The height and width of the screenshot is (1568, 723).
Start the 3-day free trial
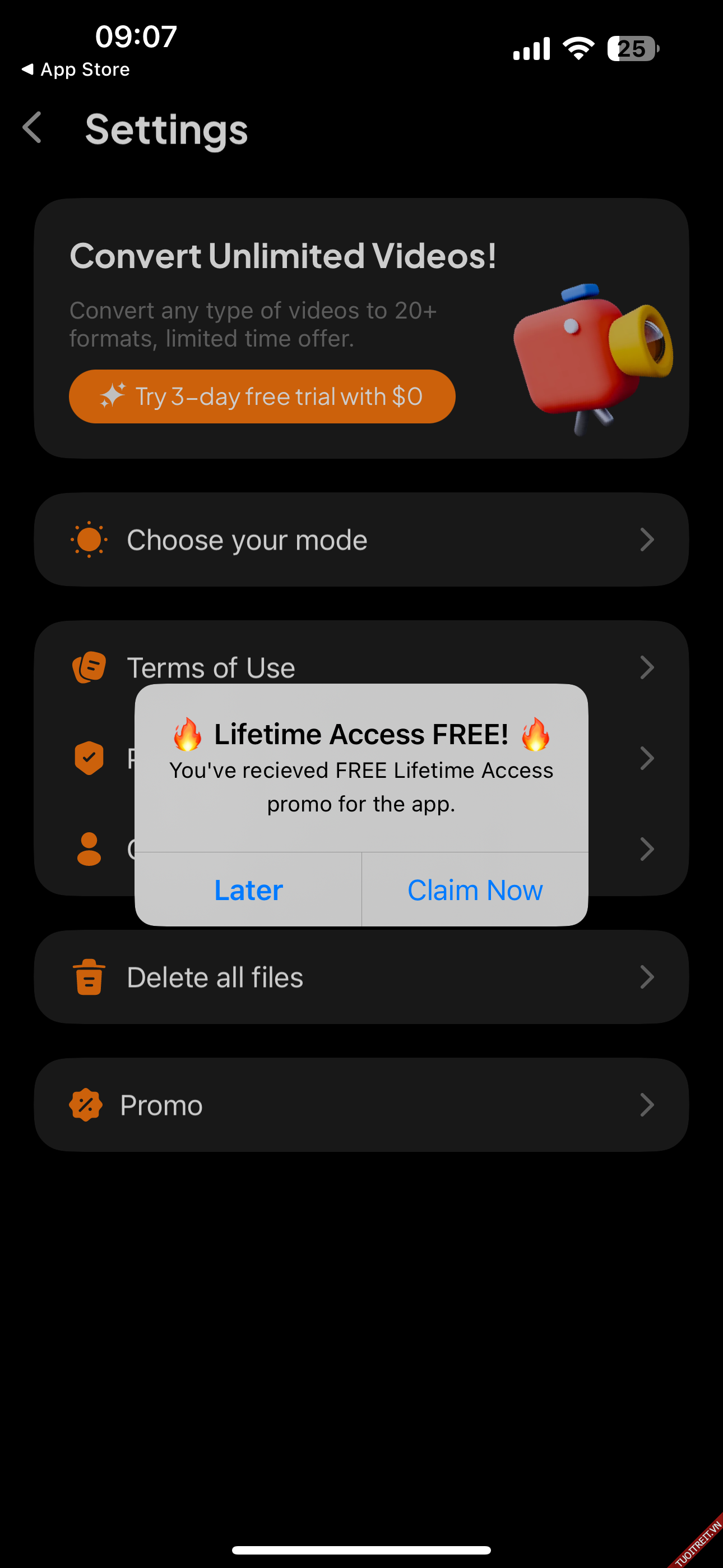tap(262, 396)
